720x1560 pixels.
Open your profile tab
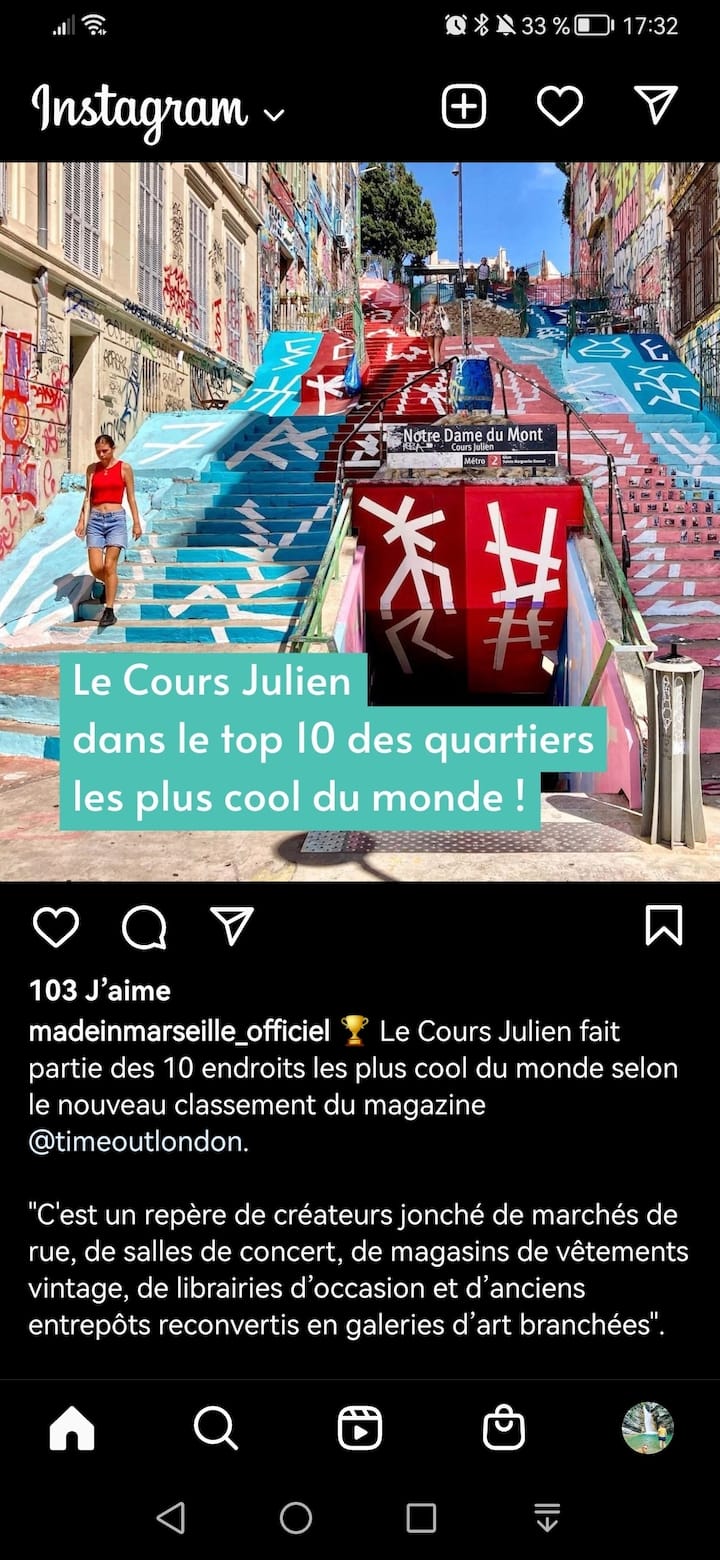click(x=647, y=1428)
